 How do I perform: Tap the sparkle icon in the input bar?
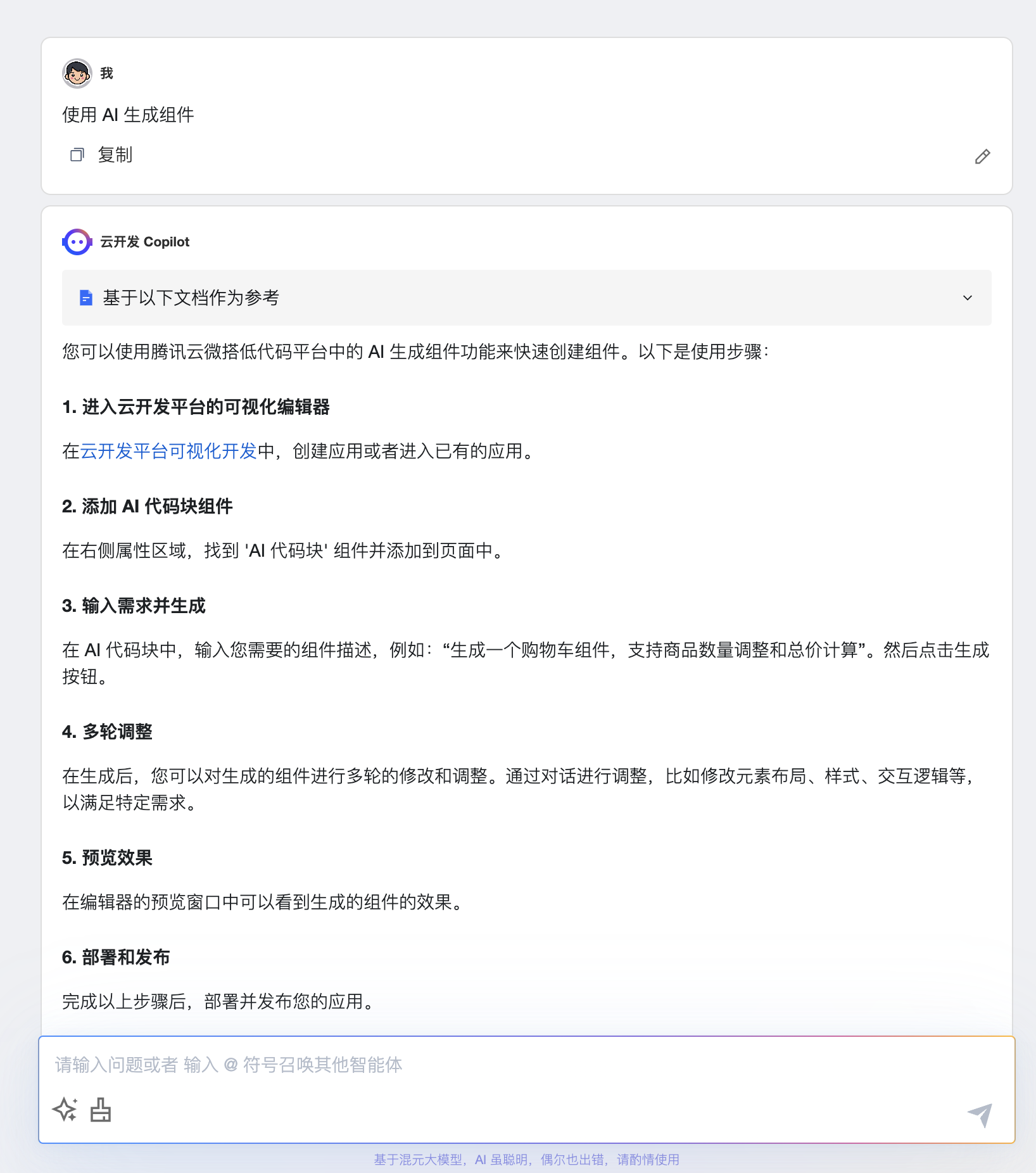click(65, 1110)
